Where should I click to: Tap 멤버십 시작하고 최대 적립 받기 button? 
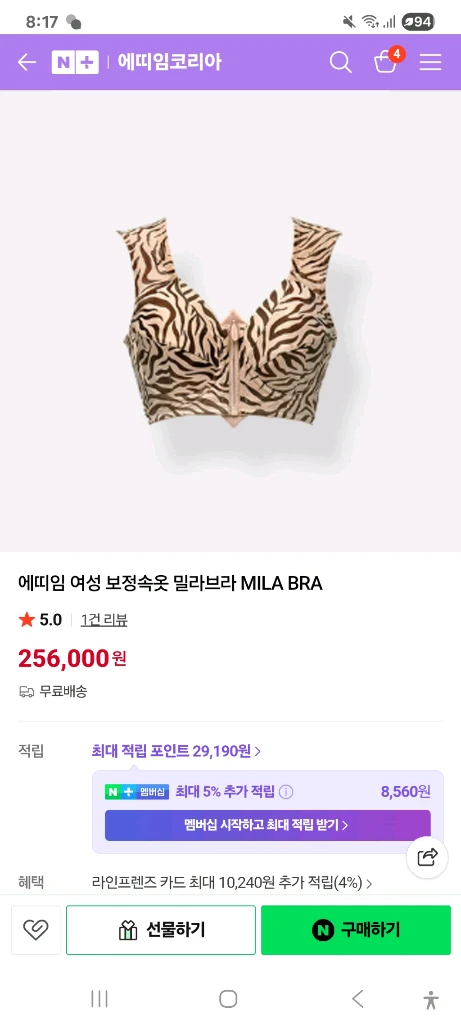pos(268,825)
